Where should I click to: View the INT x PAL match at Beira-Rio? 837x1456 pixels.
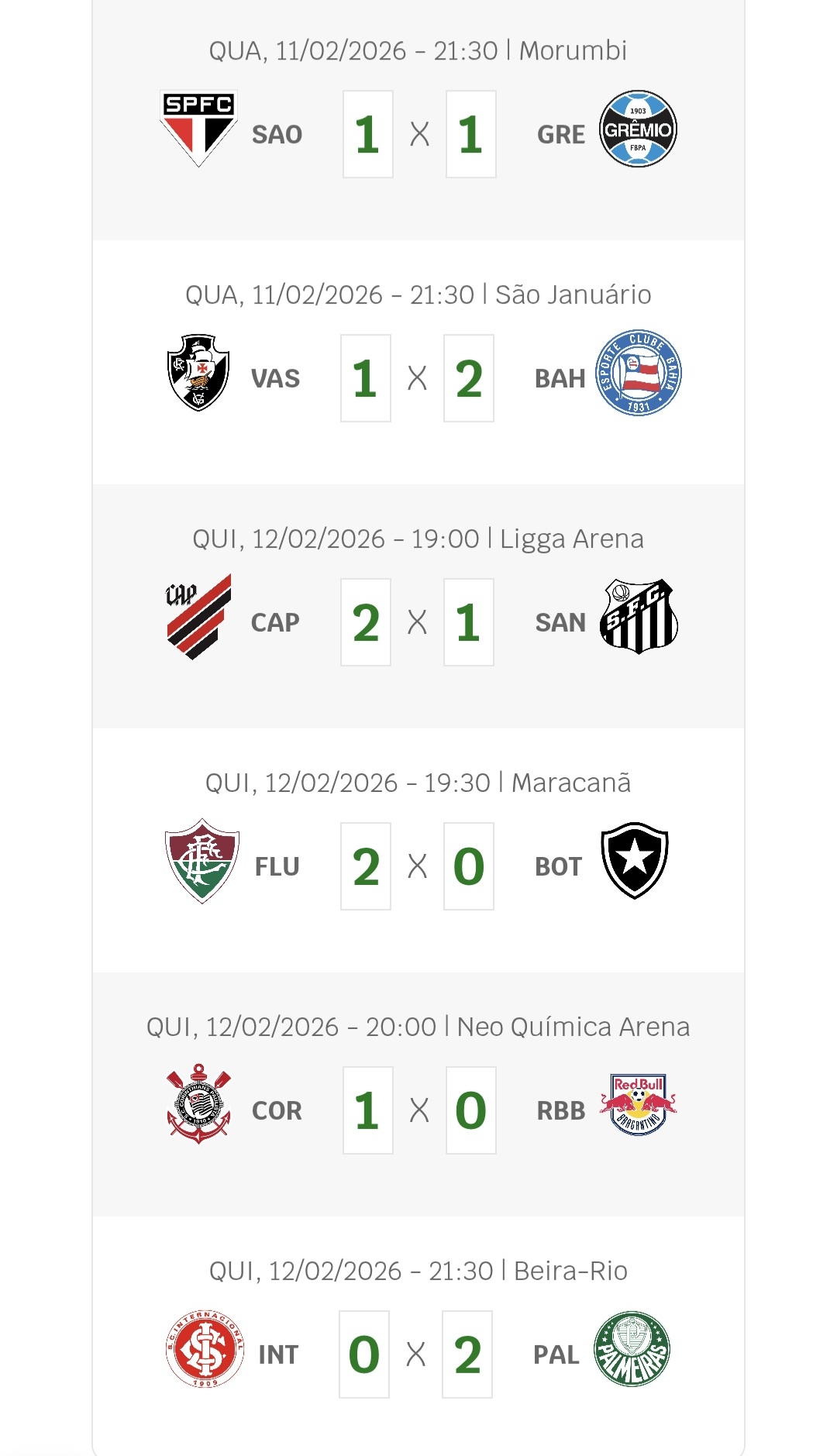pyautogui.click(x=418, y=1354)
